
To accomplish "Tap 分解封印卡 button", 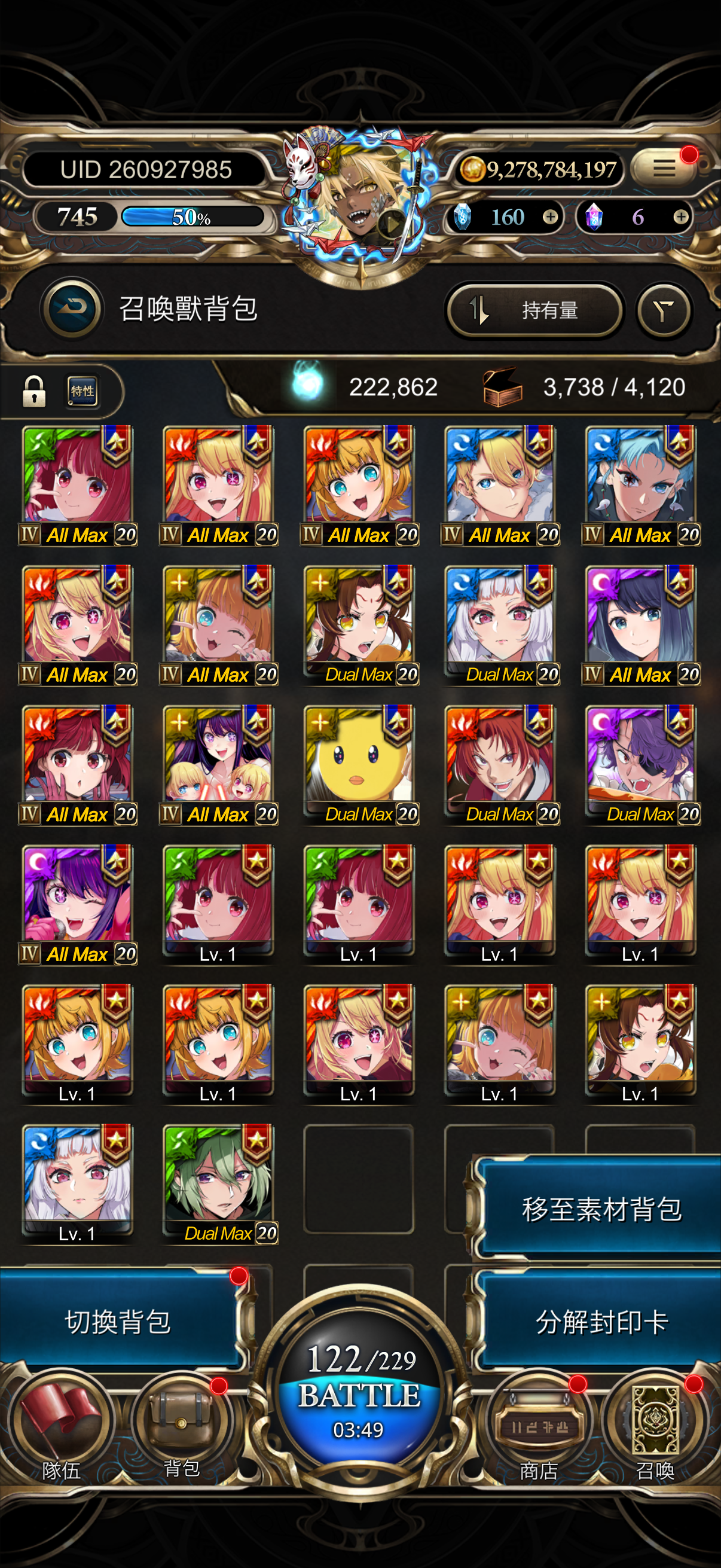I will 600,1322.
